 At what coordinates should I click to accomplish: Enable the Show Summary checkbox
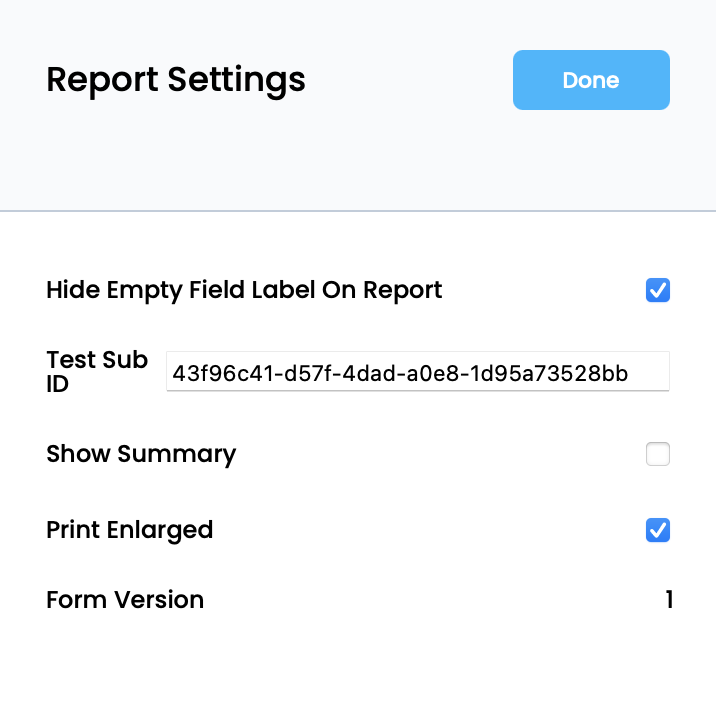pyautogui.click(x=657, y=455)
